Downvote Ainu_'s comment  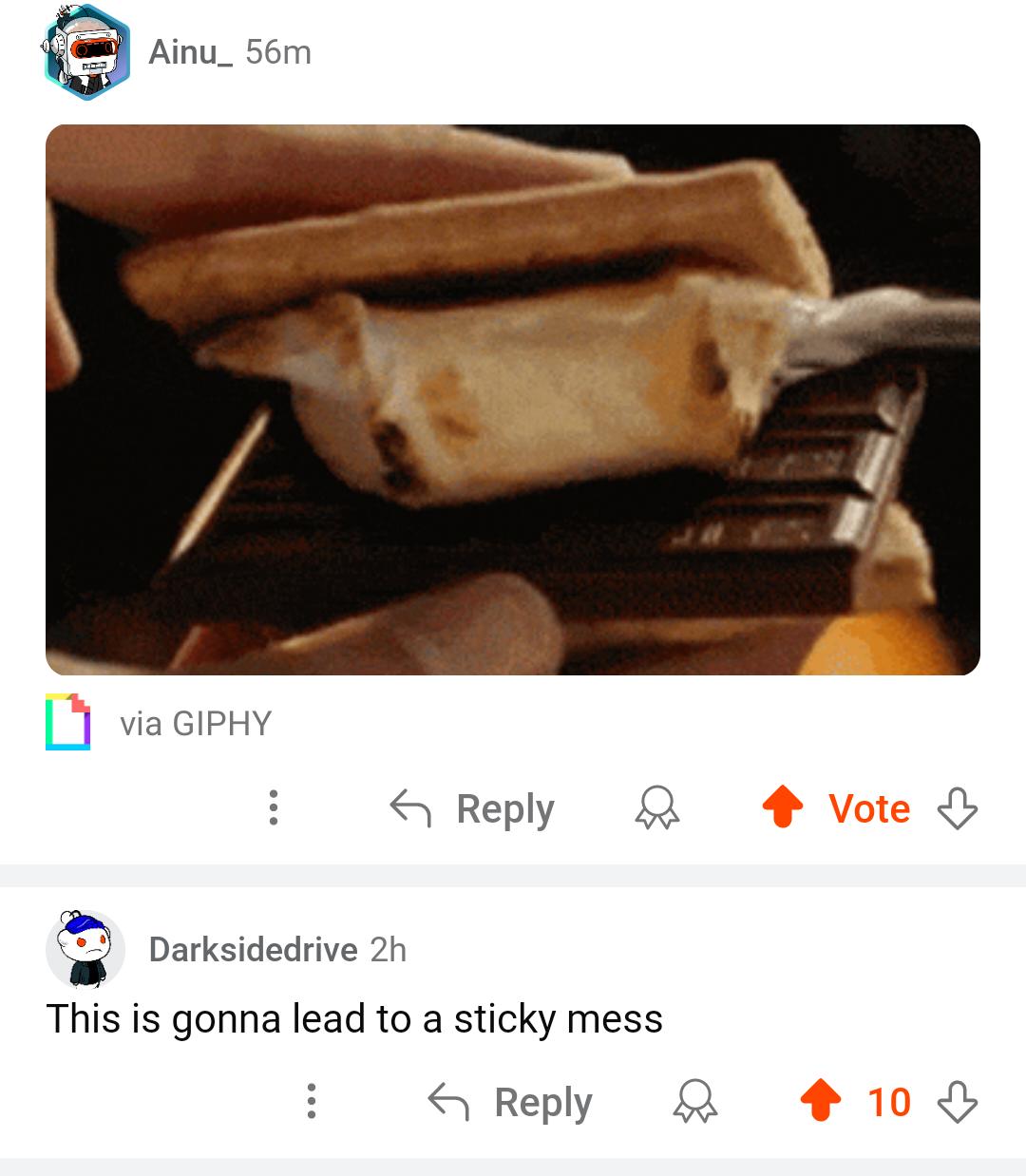click(x=957, y=808)
